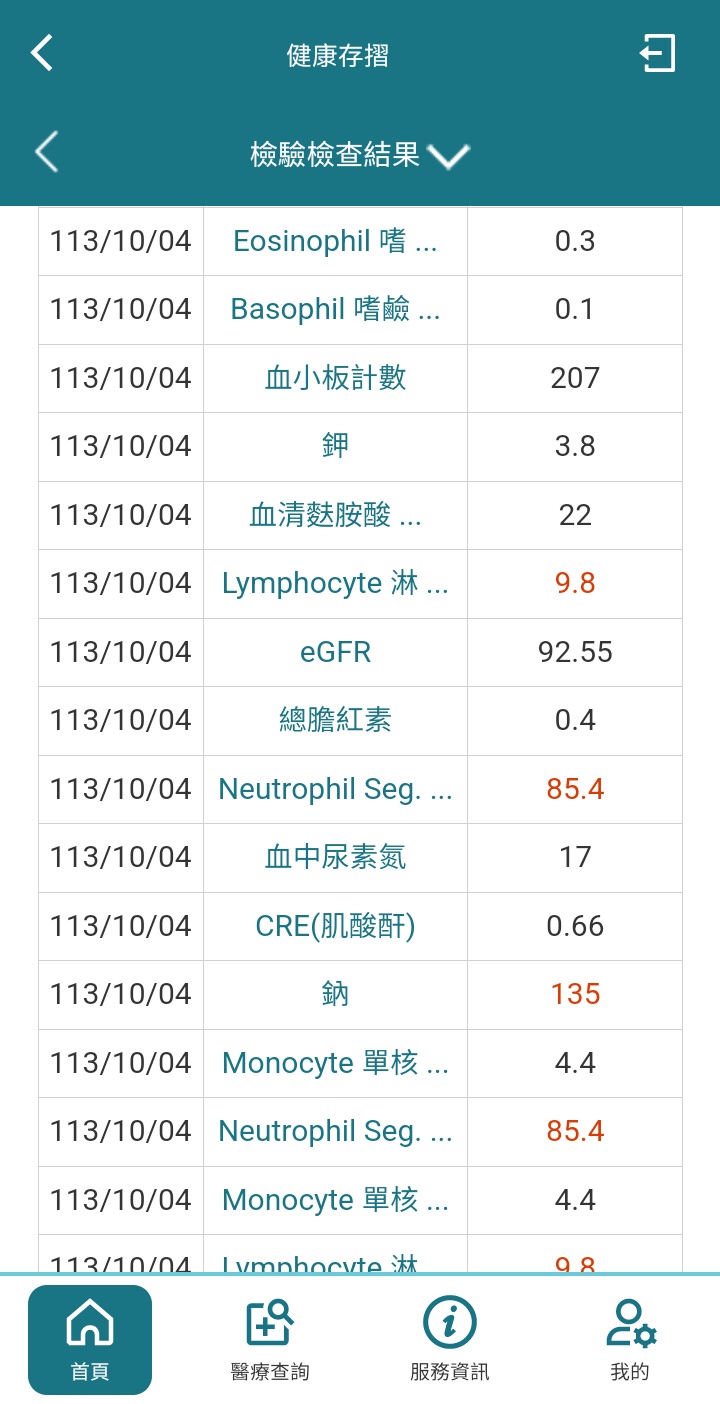This screenshot has width=720, height=1404.
Task: Open the 總膽紅素 test item
Action: [x=335, y=720]
